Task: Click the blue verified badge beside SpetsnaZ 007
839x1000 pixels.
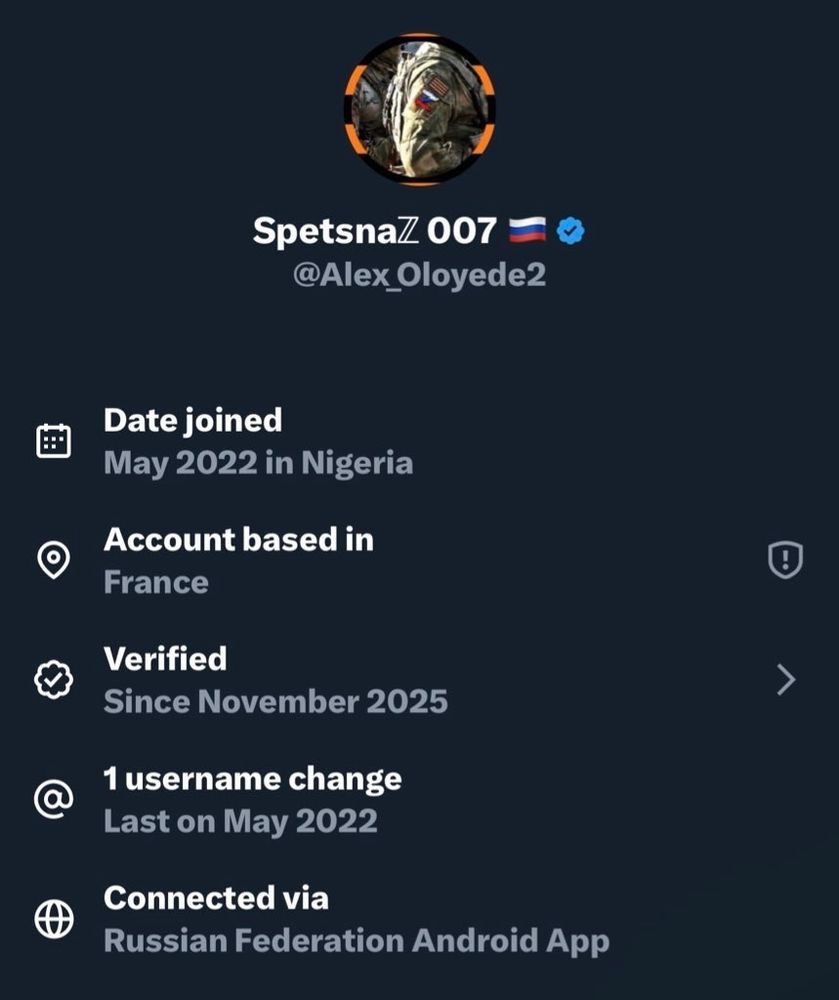Action: pyautogui.click(x=570, y=228)
